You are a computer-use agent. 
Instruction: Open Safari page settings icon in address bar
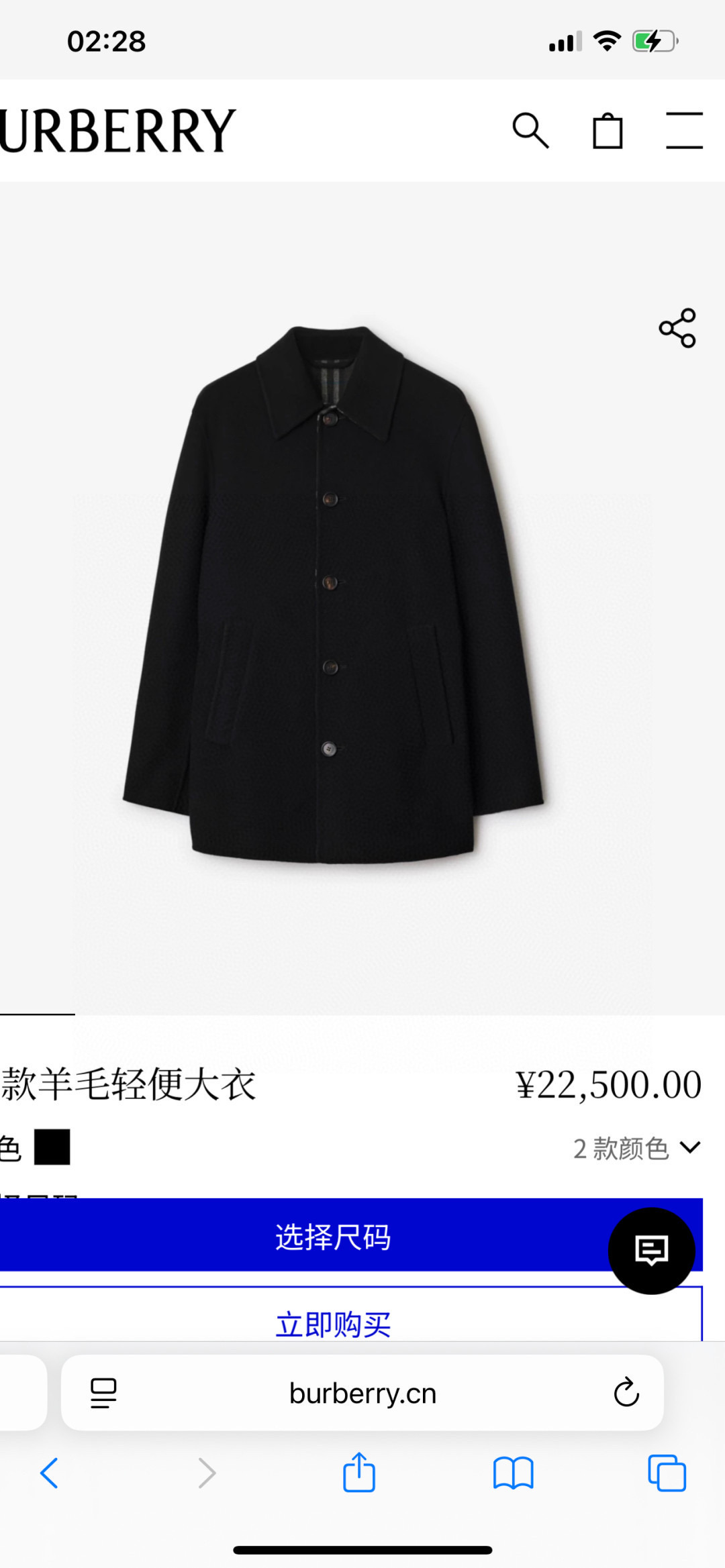coord(102,1392)
